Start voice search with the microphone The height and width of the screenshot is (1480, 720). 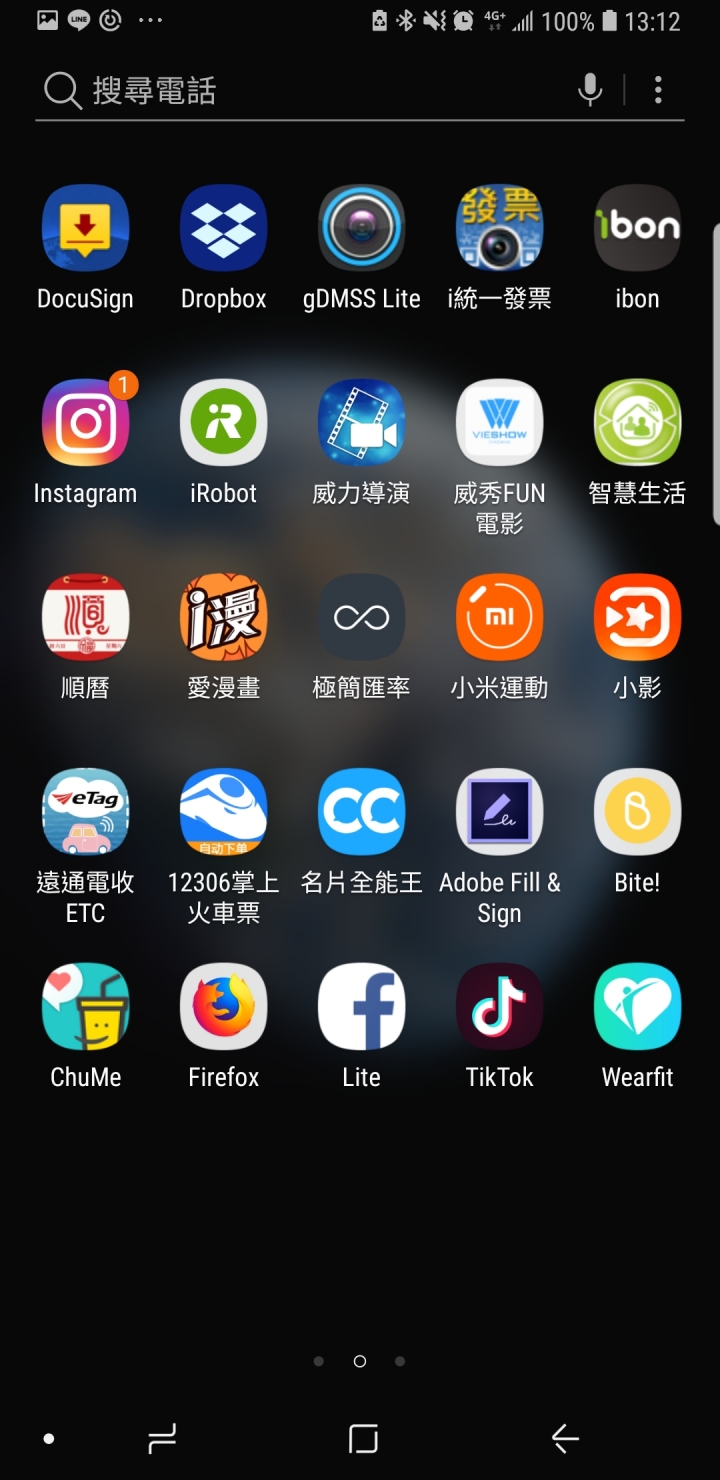tap(590, 91)
